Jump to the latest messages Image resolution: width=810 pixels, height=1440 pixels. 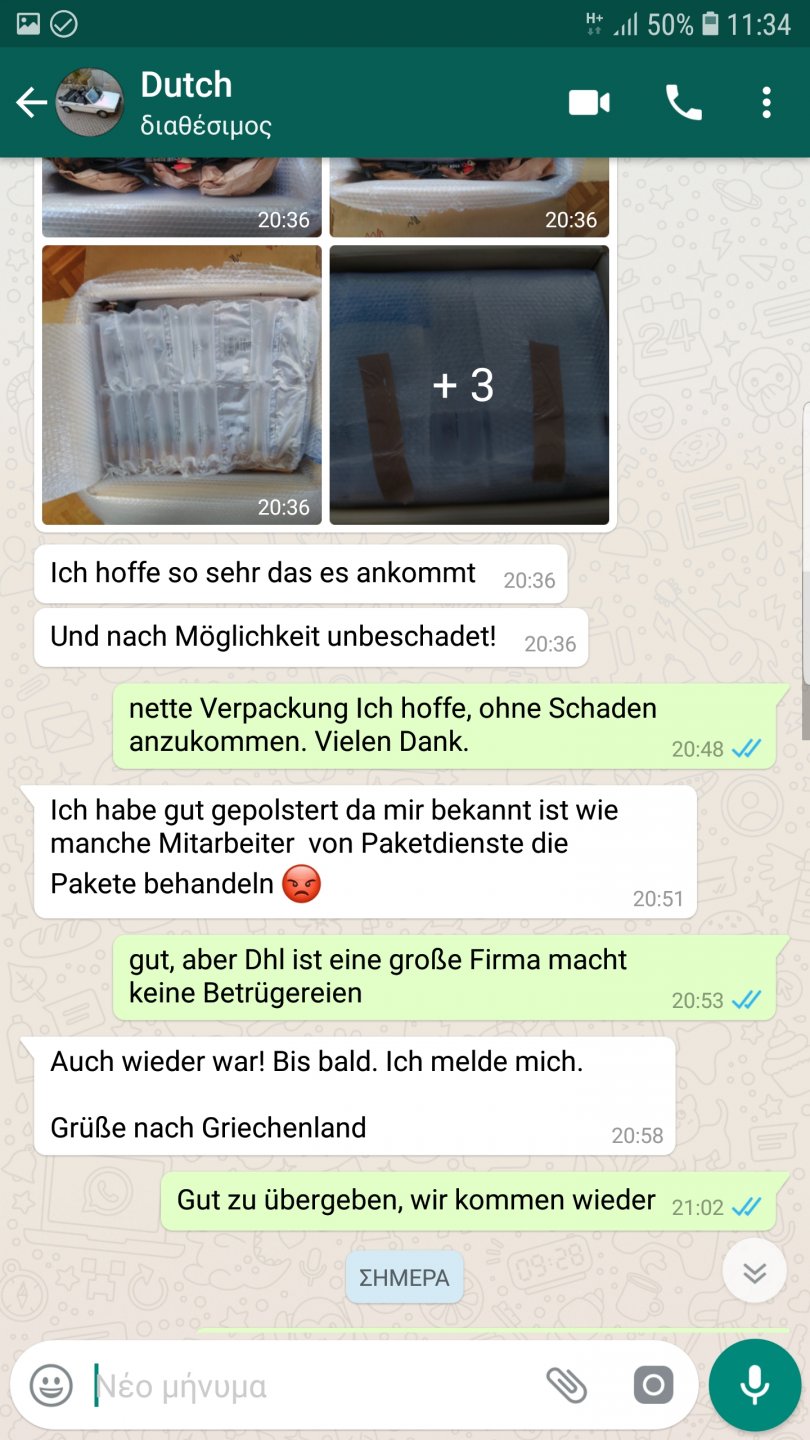[754, 1272]
